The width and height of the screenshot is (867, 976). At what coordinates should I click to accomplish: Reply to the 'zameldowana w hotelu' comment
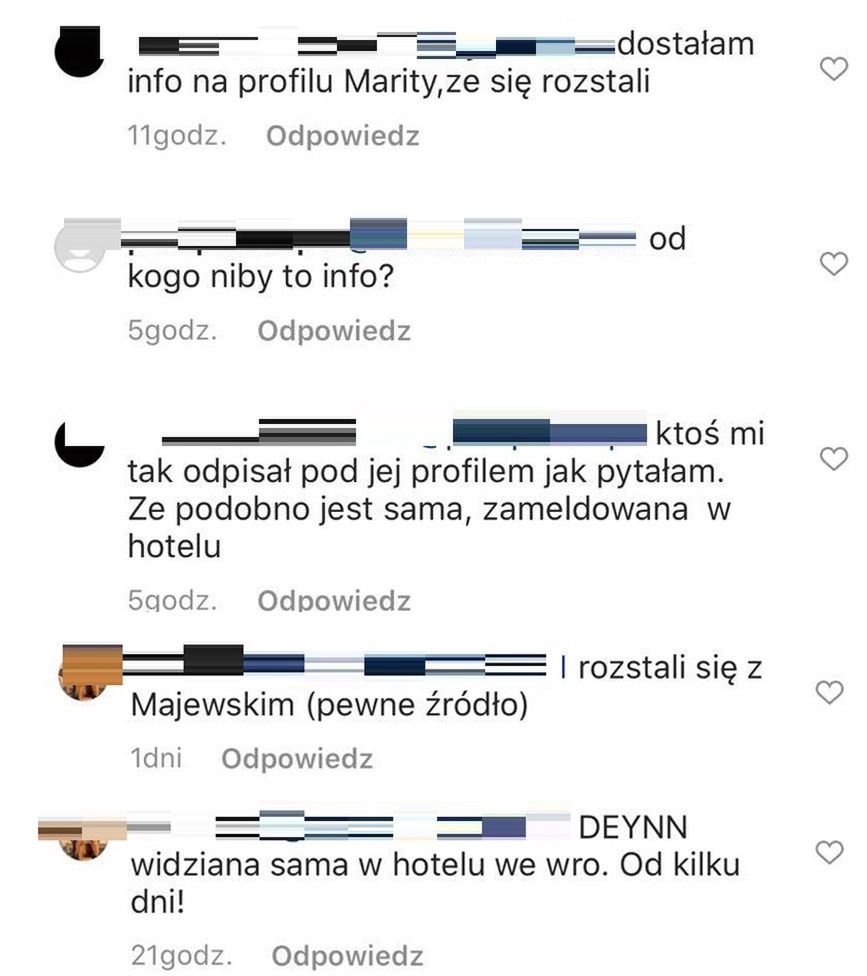tap(334, 601)
